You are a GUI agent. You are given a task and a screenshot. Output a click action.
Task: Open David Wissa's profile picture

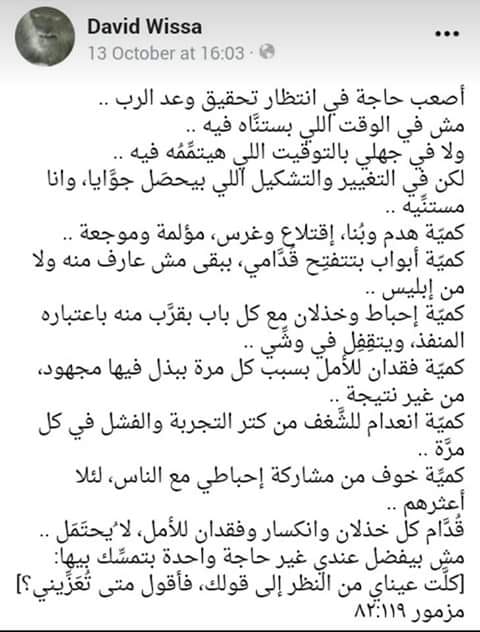[45, 37]
